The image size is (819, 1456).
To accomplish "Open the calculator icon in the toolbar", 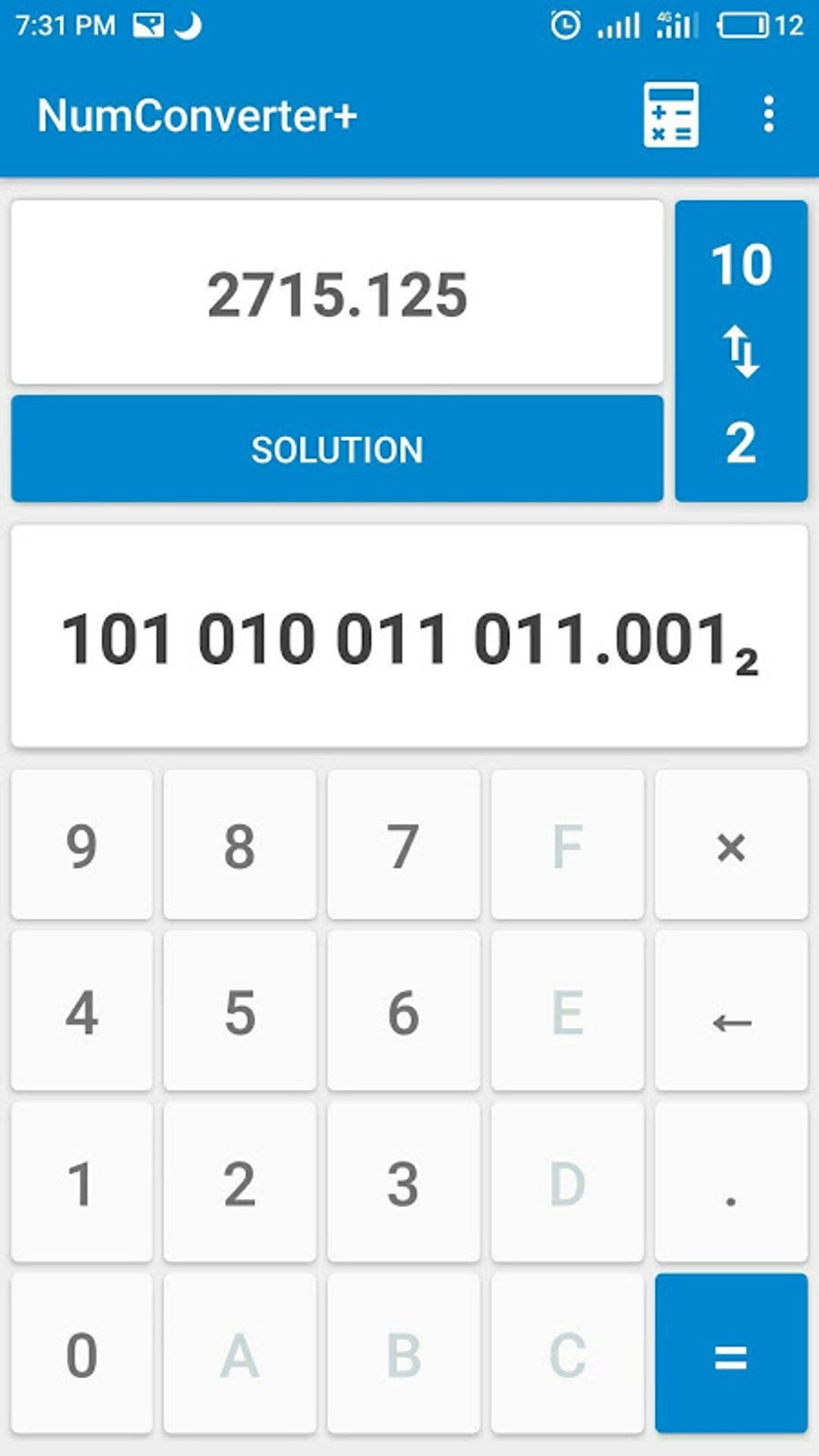I will 673,116.
